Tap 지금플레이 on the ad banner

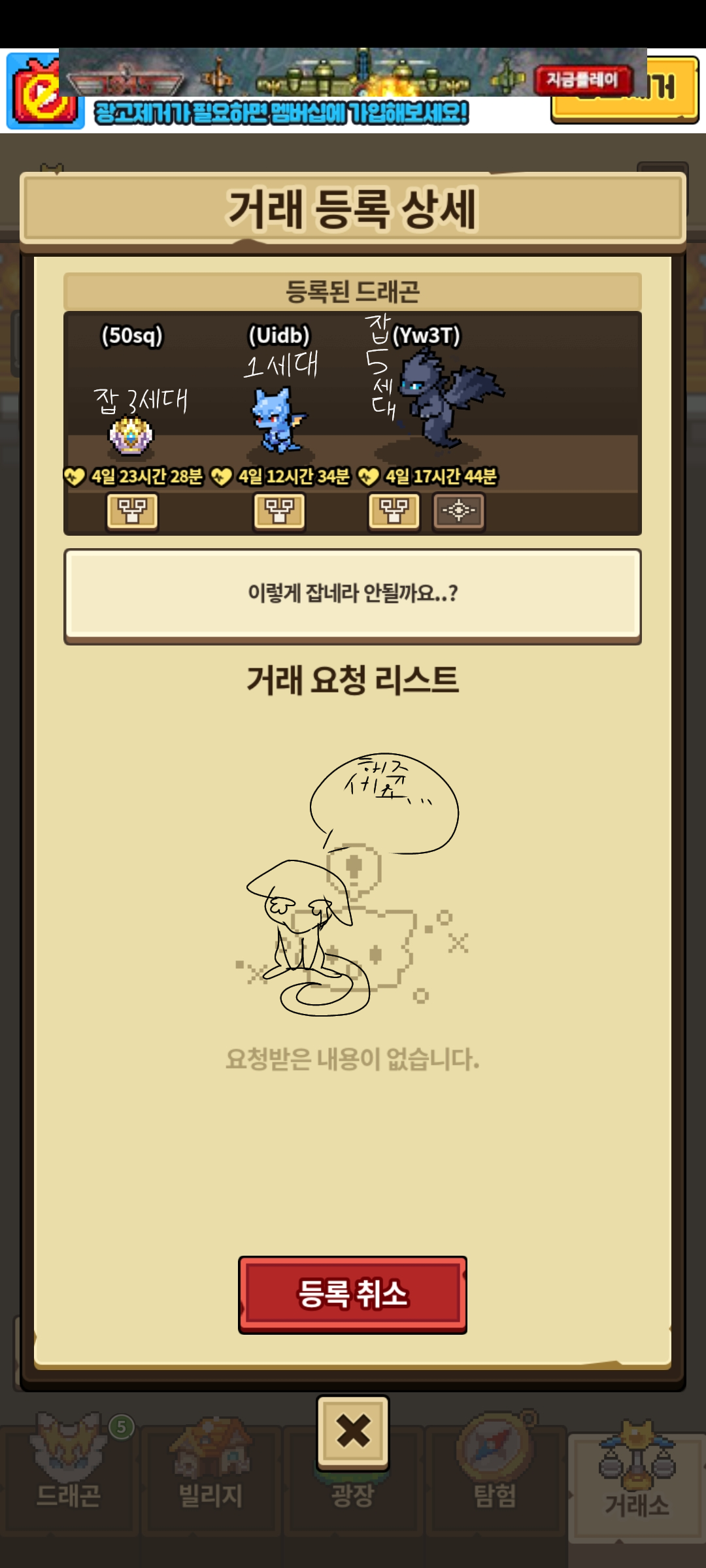pos(582,80)
